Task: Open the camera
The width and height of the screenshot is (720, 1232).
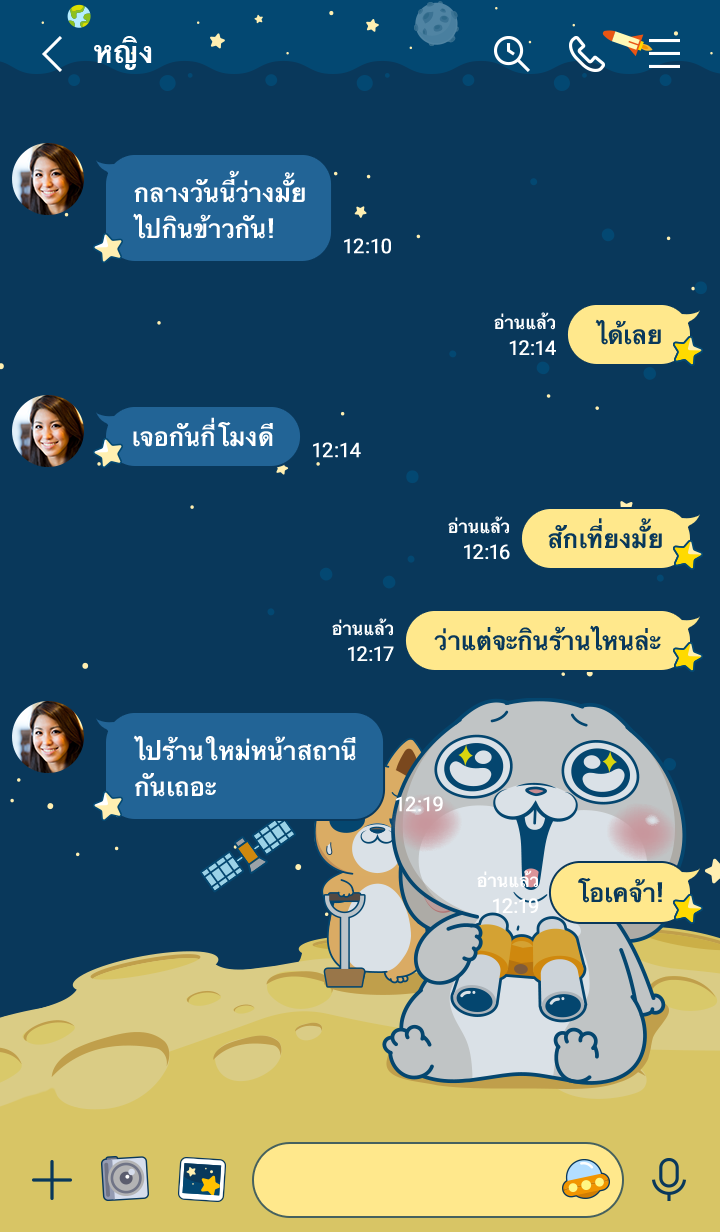Action: (x=125, y=1179)
